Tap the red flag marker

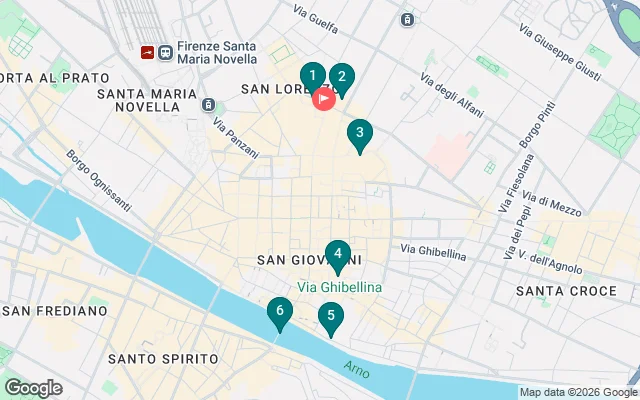[x=324, y=99]
